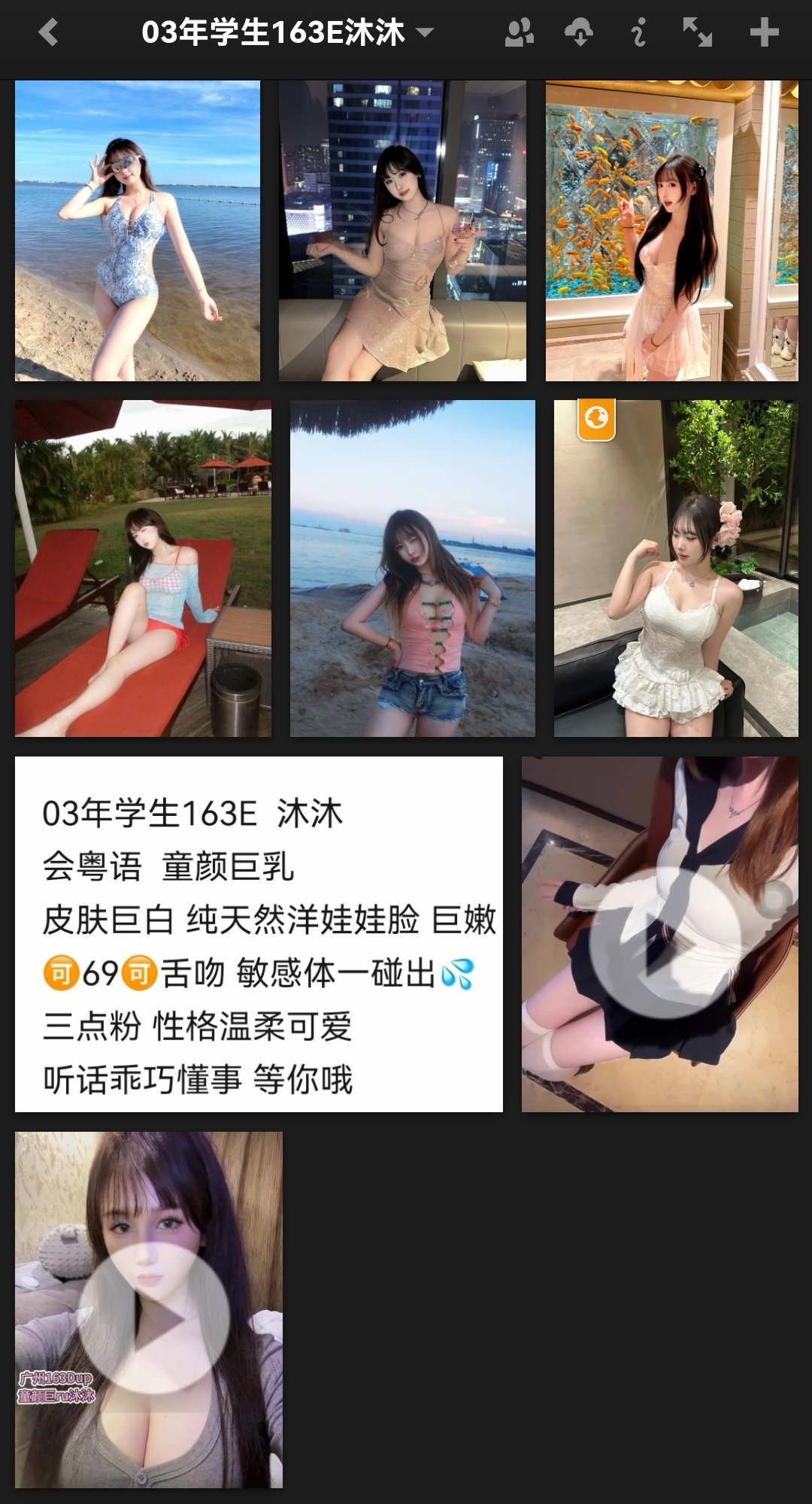The width and height of the screenshot is (812, 1504).
Task: Add new items with the plus icon
Action: click(x=764, y=32)
